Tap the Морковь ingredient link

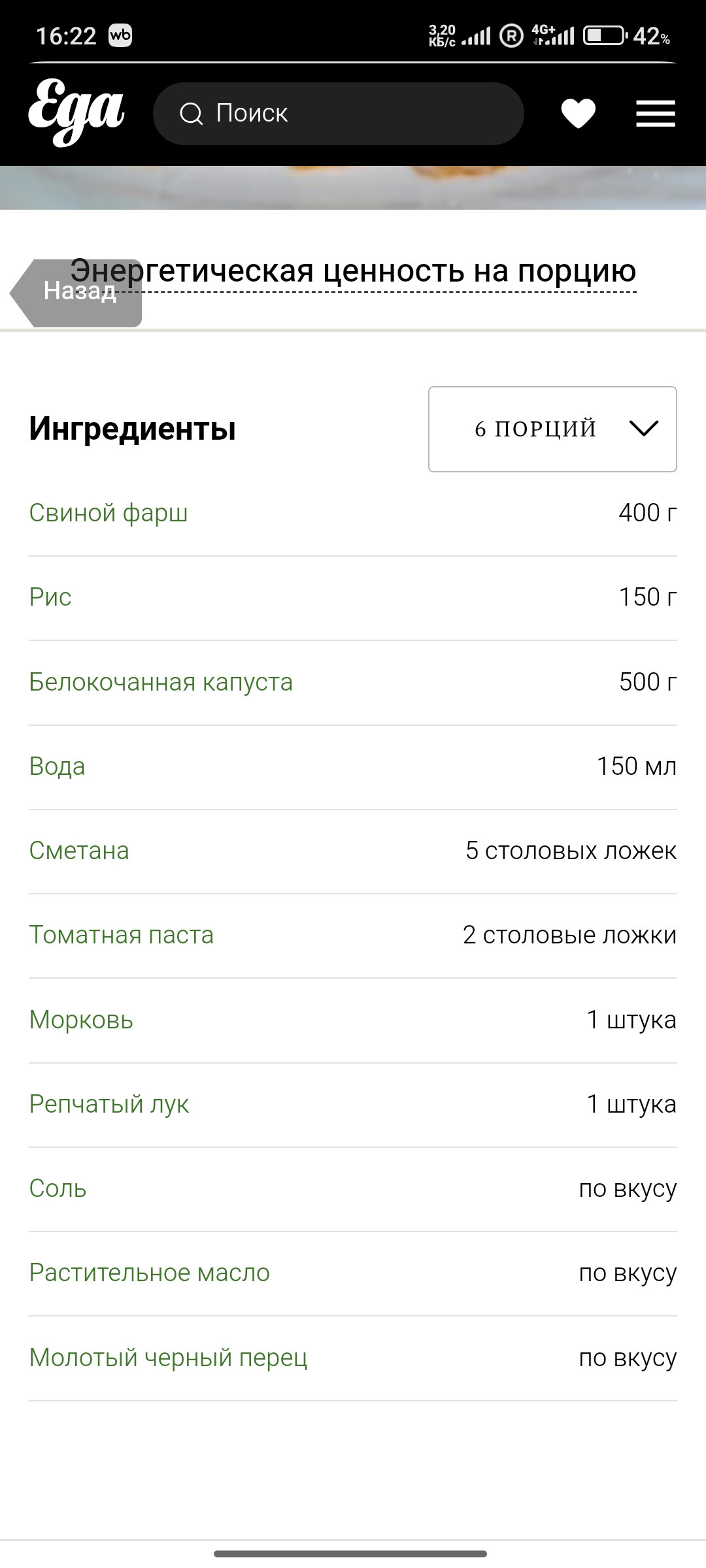(81, 1020)
